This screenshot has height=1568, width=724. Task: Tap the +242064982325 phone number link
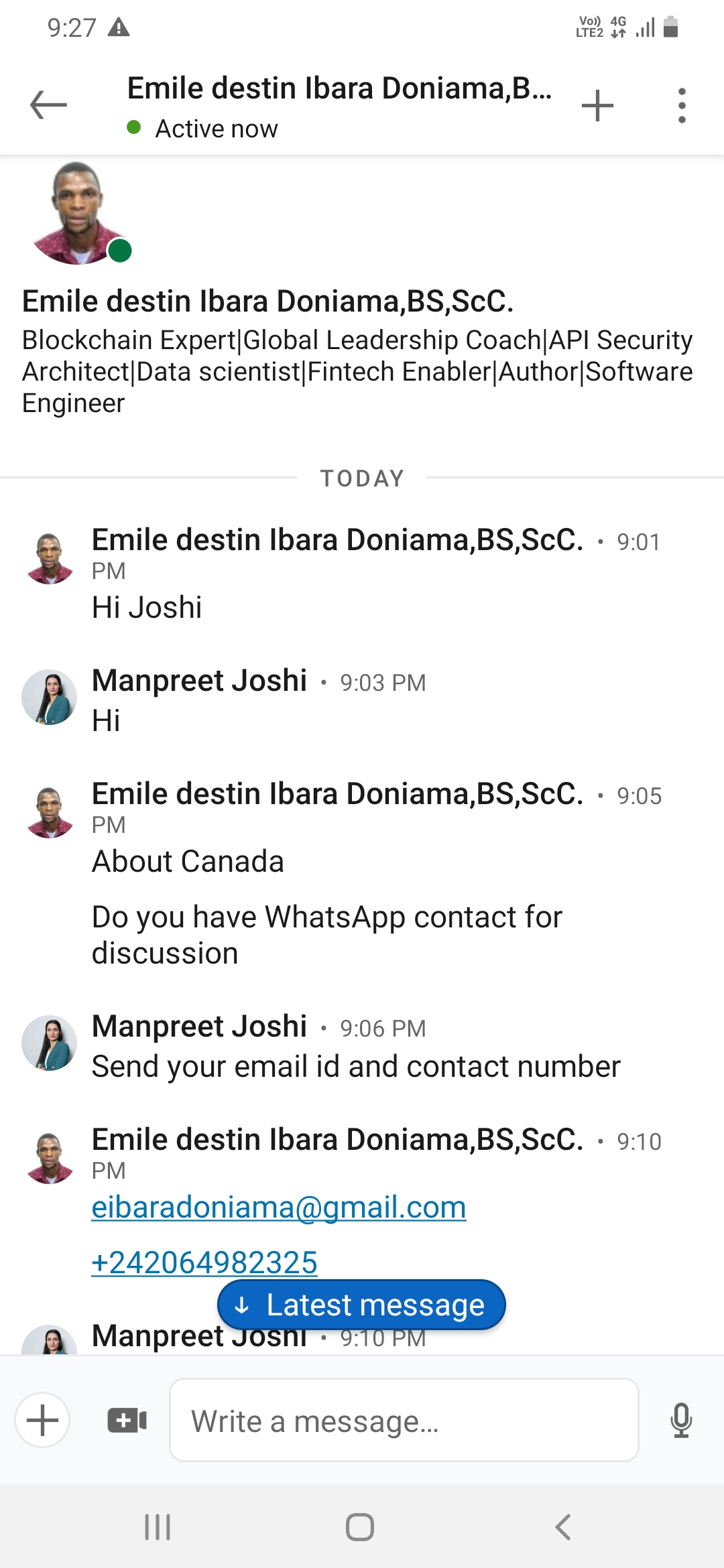[204, 1262]
